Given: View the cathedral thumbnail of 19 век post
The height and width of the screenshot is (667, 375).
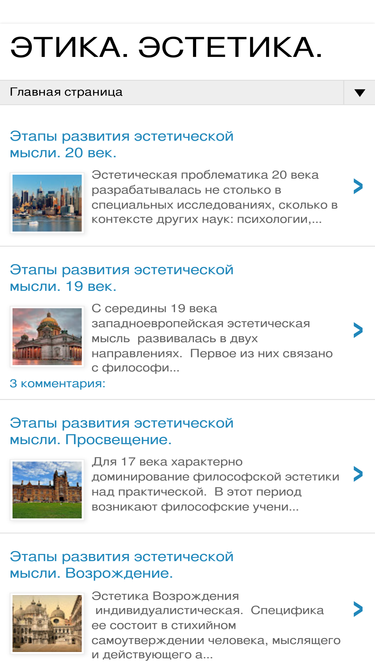Looking at the screenshot, I should pyautogui.click(x=47, y=336).
